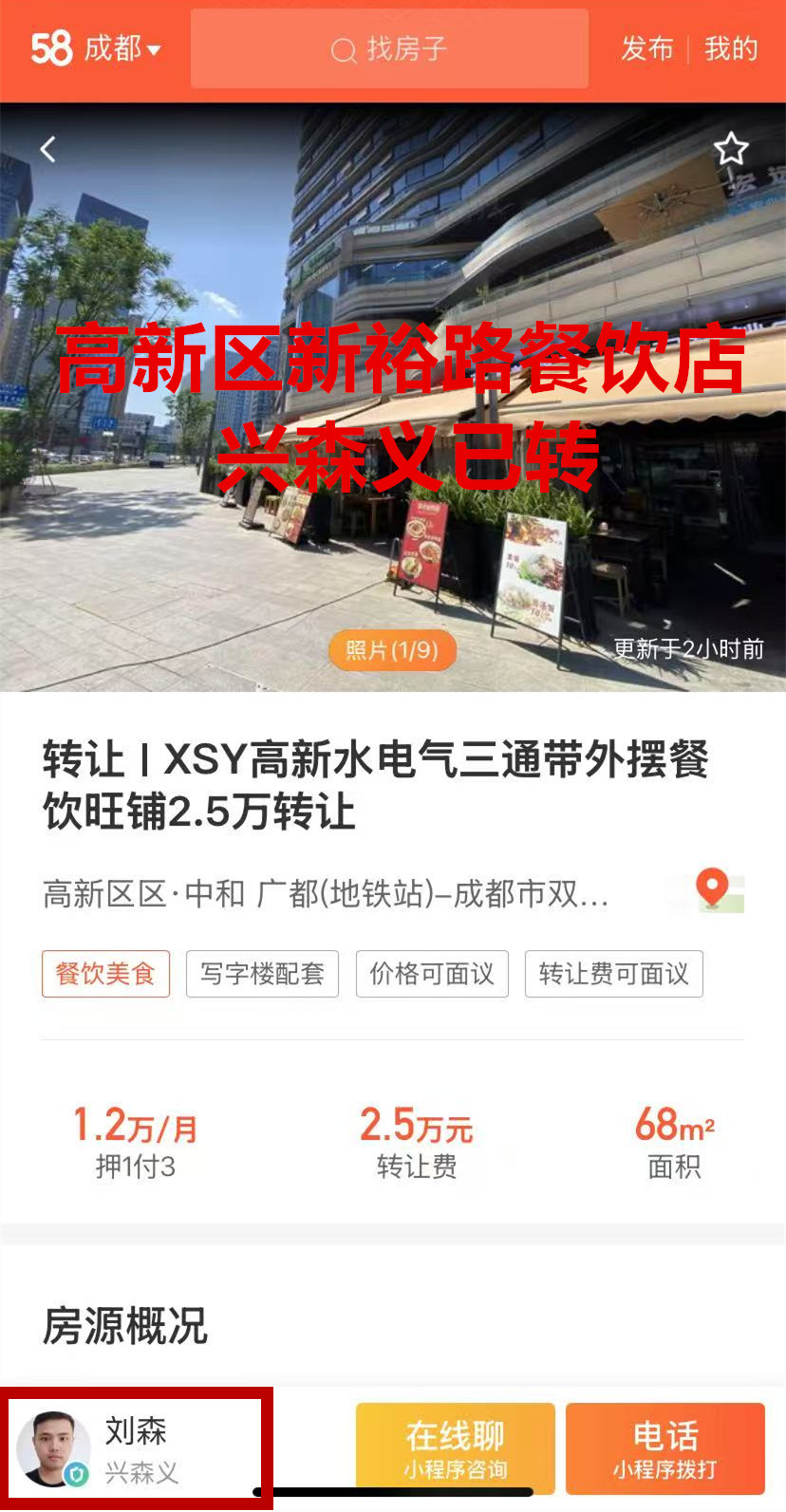Favorite this listing with the star icon
Viewport: 786px width, 1512px height.
[x=731, y=149]
